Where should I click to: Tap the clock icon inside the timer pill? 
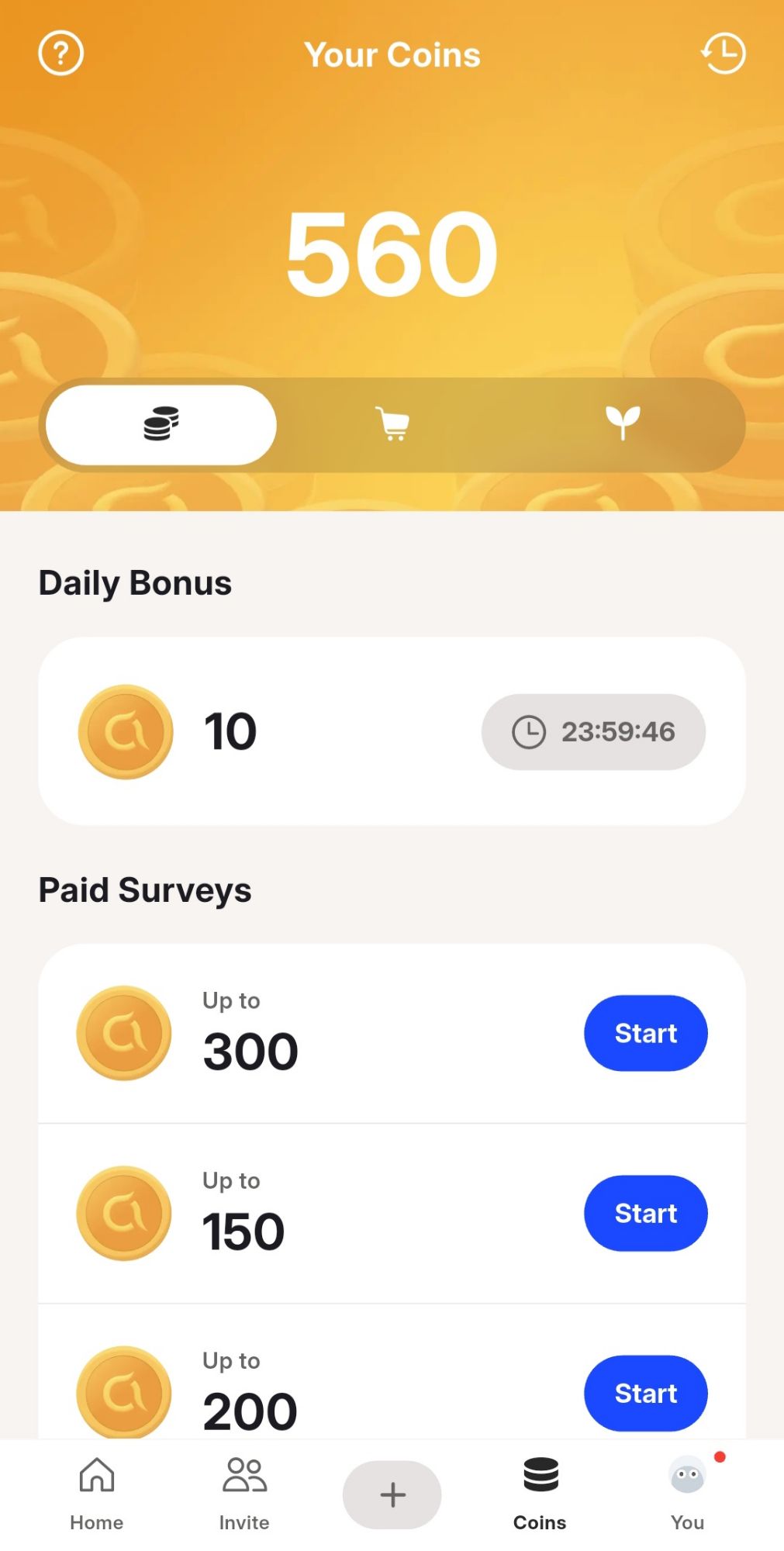[530, 731]
